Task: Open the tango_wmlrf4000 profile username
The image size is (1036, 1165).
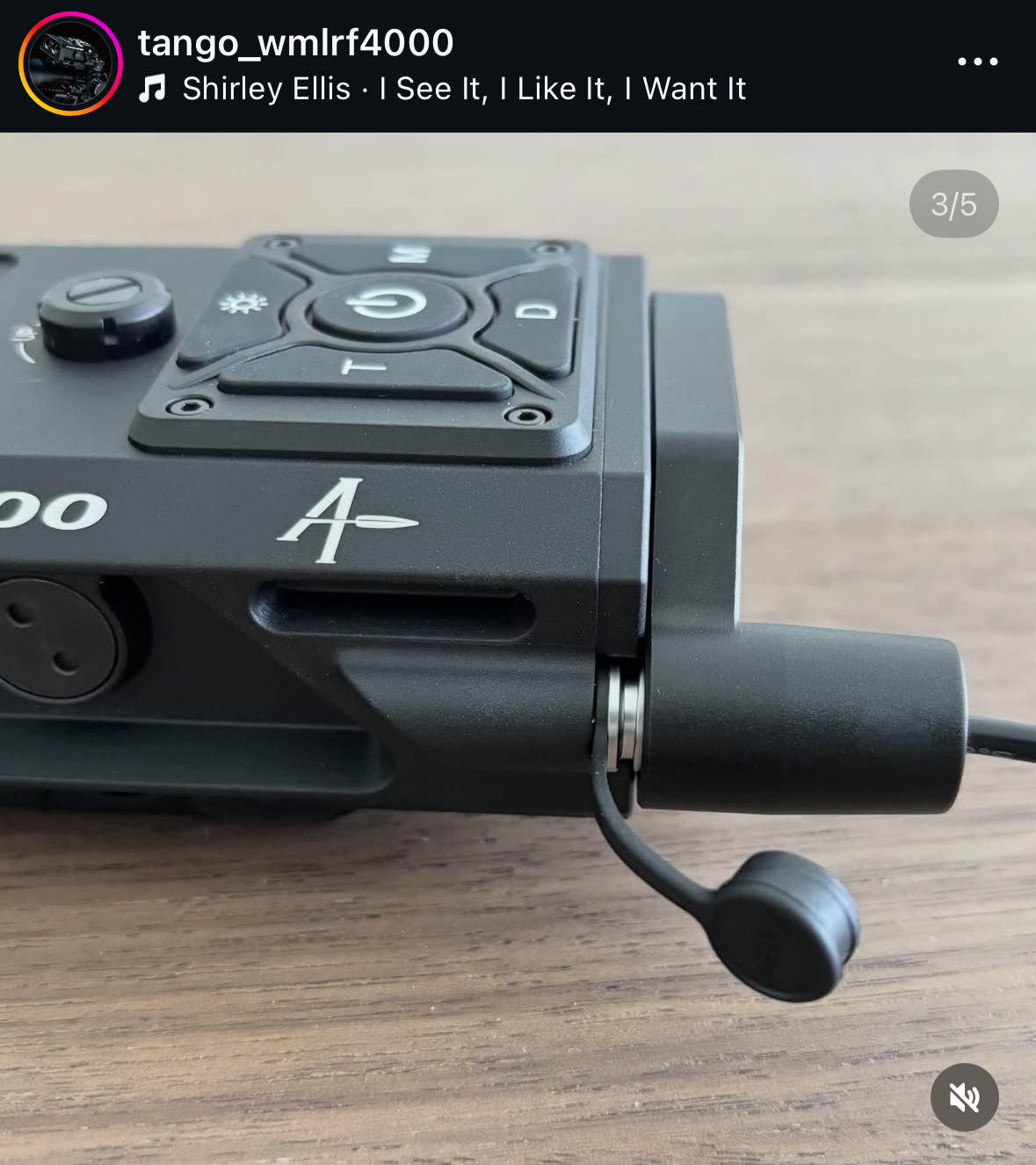Action: (x=295, y=42)
